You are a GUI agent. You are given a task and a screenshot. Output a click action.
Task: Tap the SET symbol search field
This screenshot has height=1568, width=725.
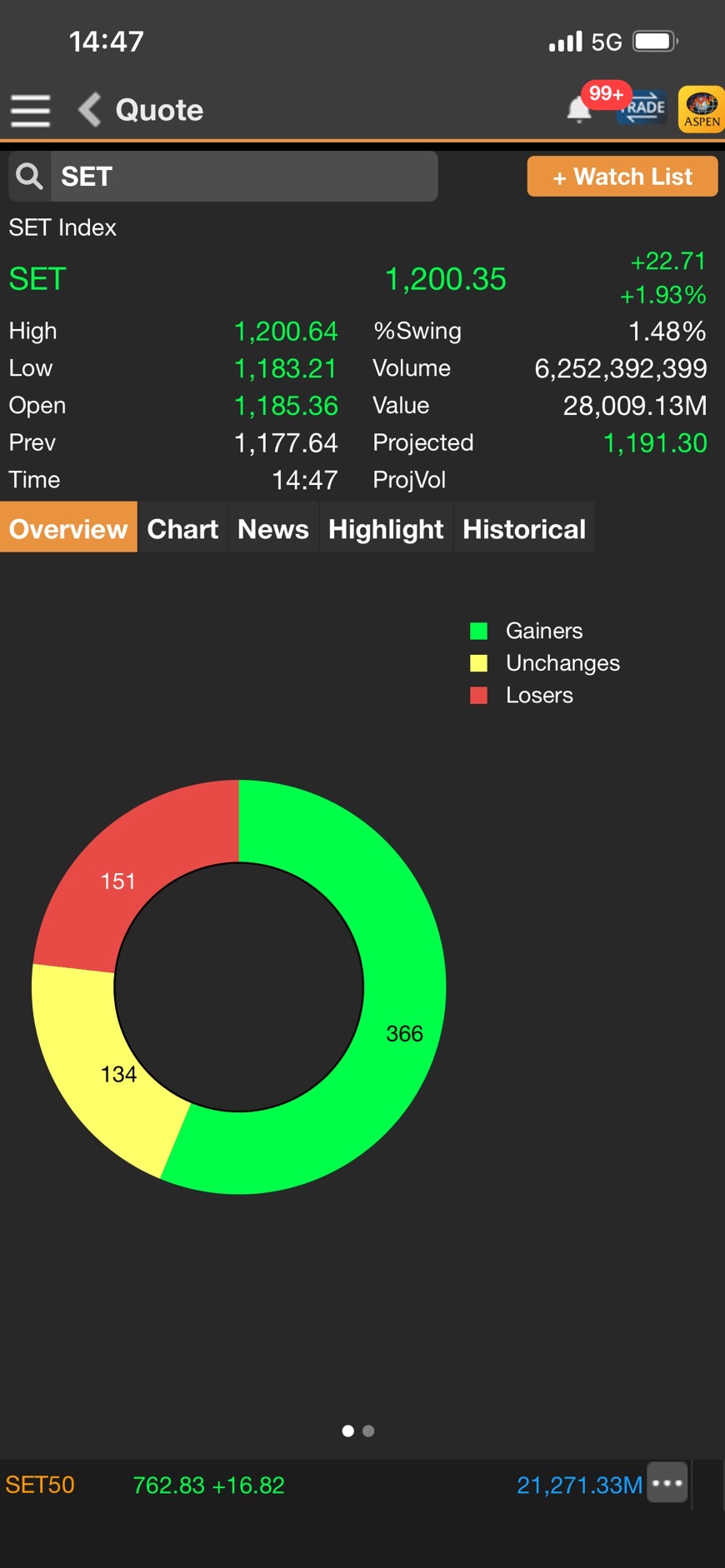point(223,177)
